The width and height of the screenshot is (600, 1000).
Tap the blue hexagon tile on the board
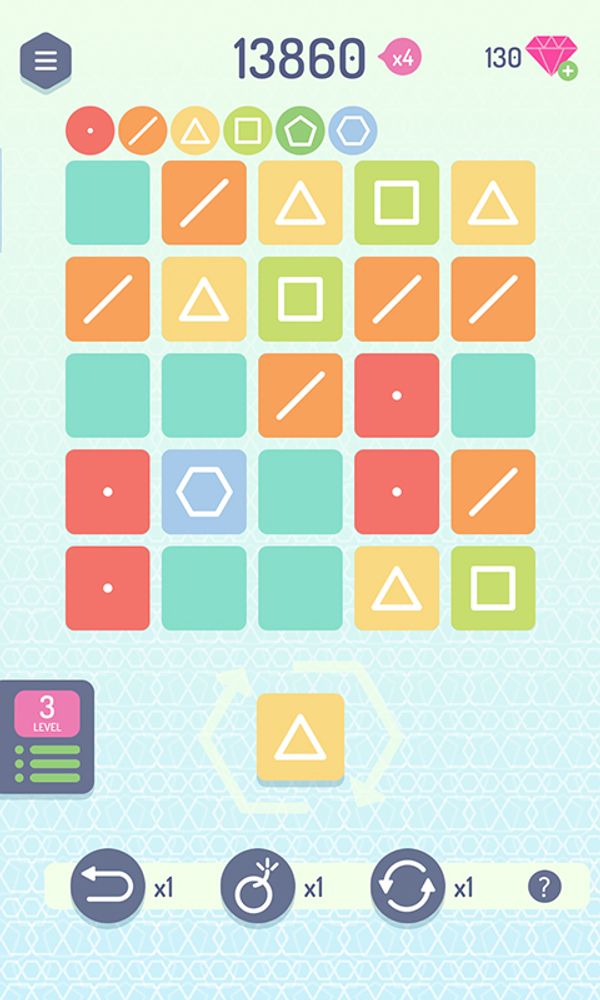[204, 491]
